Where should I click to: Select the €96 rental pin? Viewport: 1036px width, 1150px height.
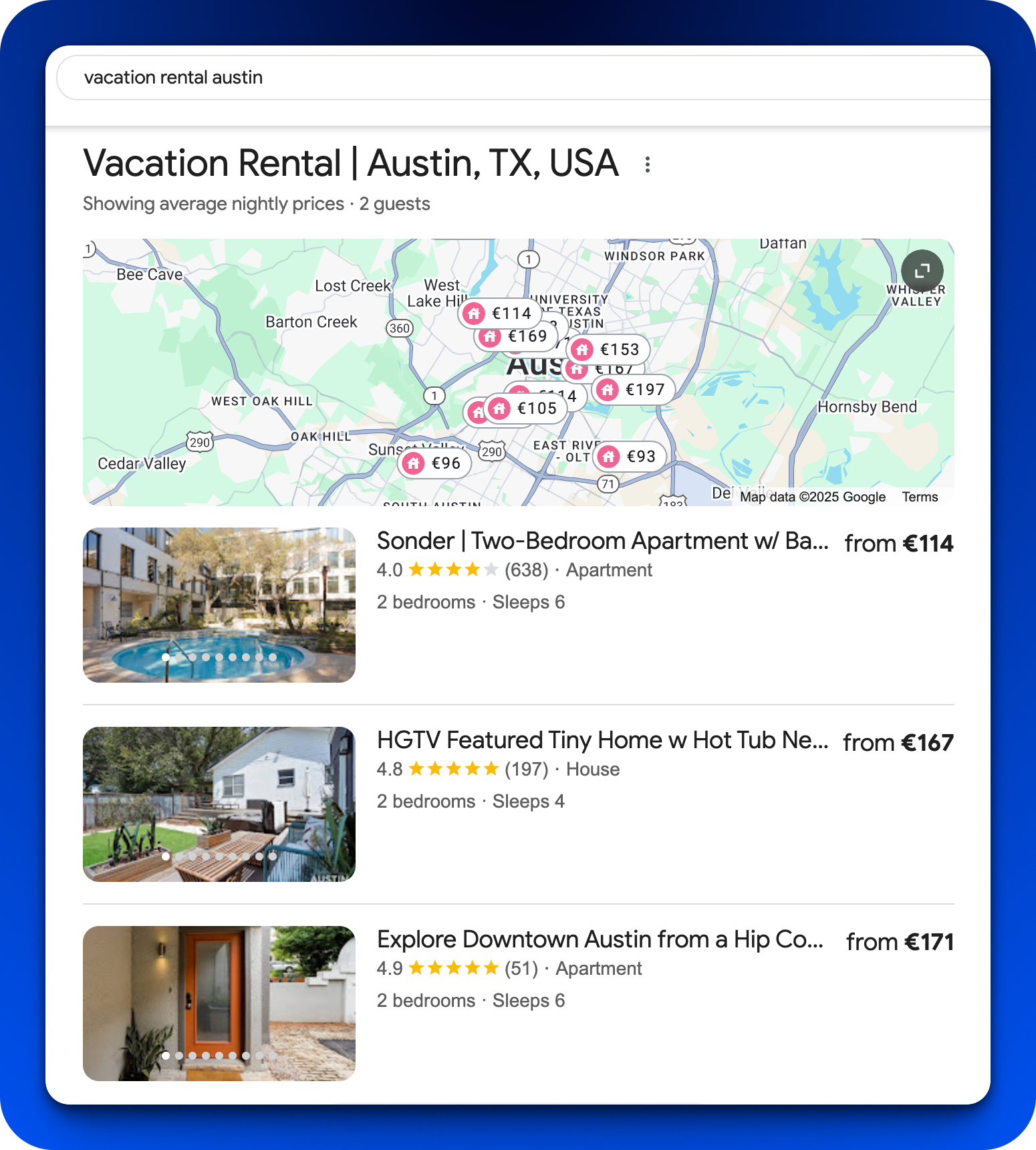[x=434, y=463]
